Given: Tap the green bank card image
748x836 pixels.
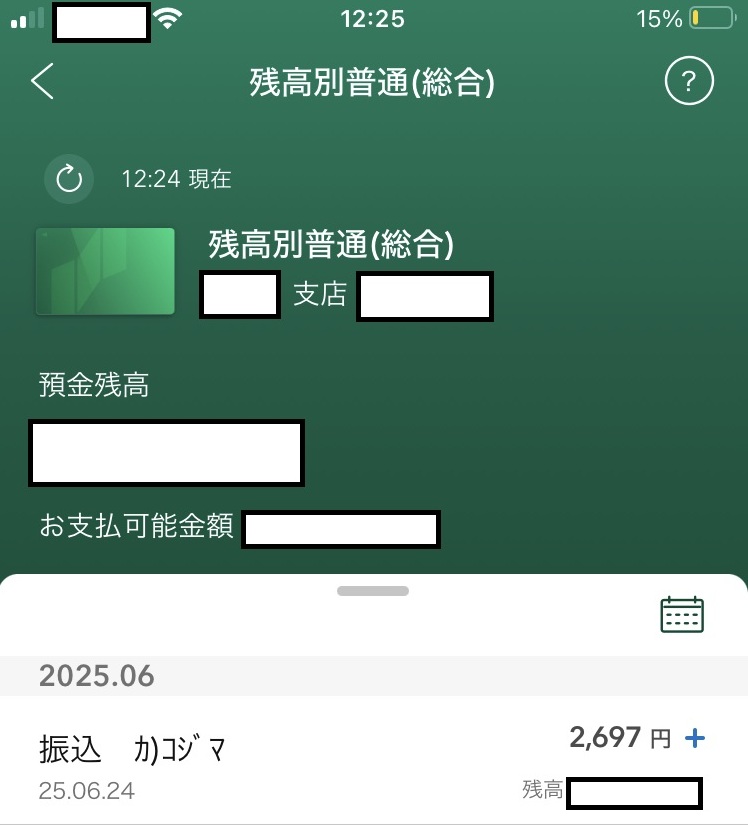Looking at the screenshot, I should 105,272.
